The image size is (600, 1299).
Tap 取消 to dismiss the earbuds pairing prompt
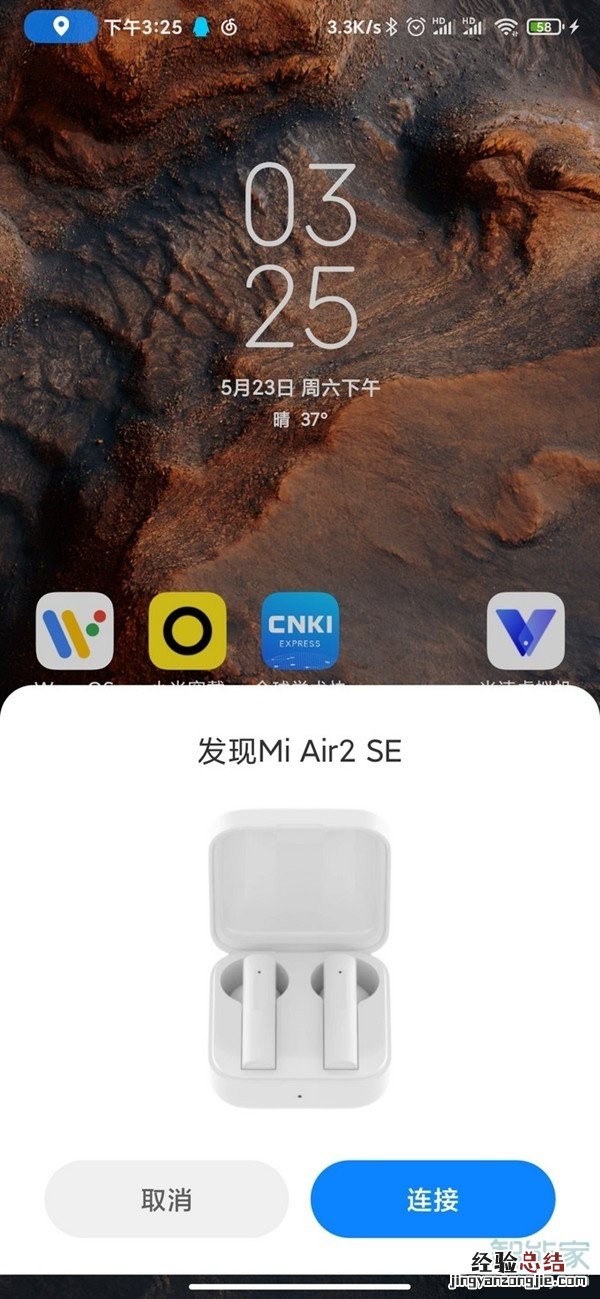[166, 1199]
